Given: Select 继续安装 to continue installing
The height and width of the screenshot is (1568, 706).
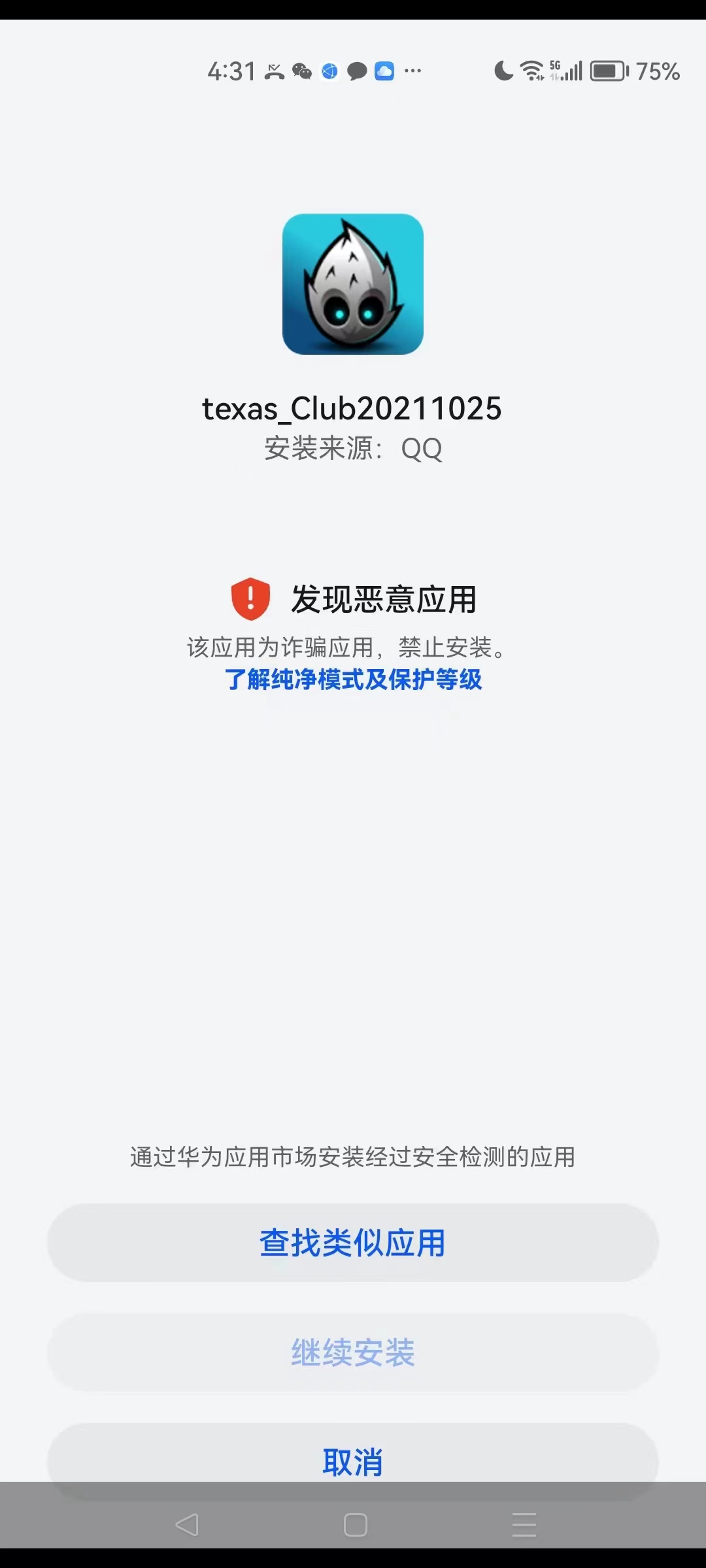Looking at the screenshot, I should (x=353, y=1352).
